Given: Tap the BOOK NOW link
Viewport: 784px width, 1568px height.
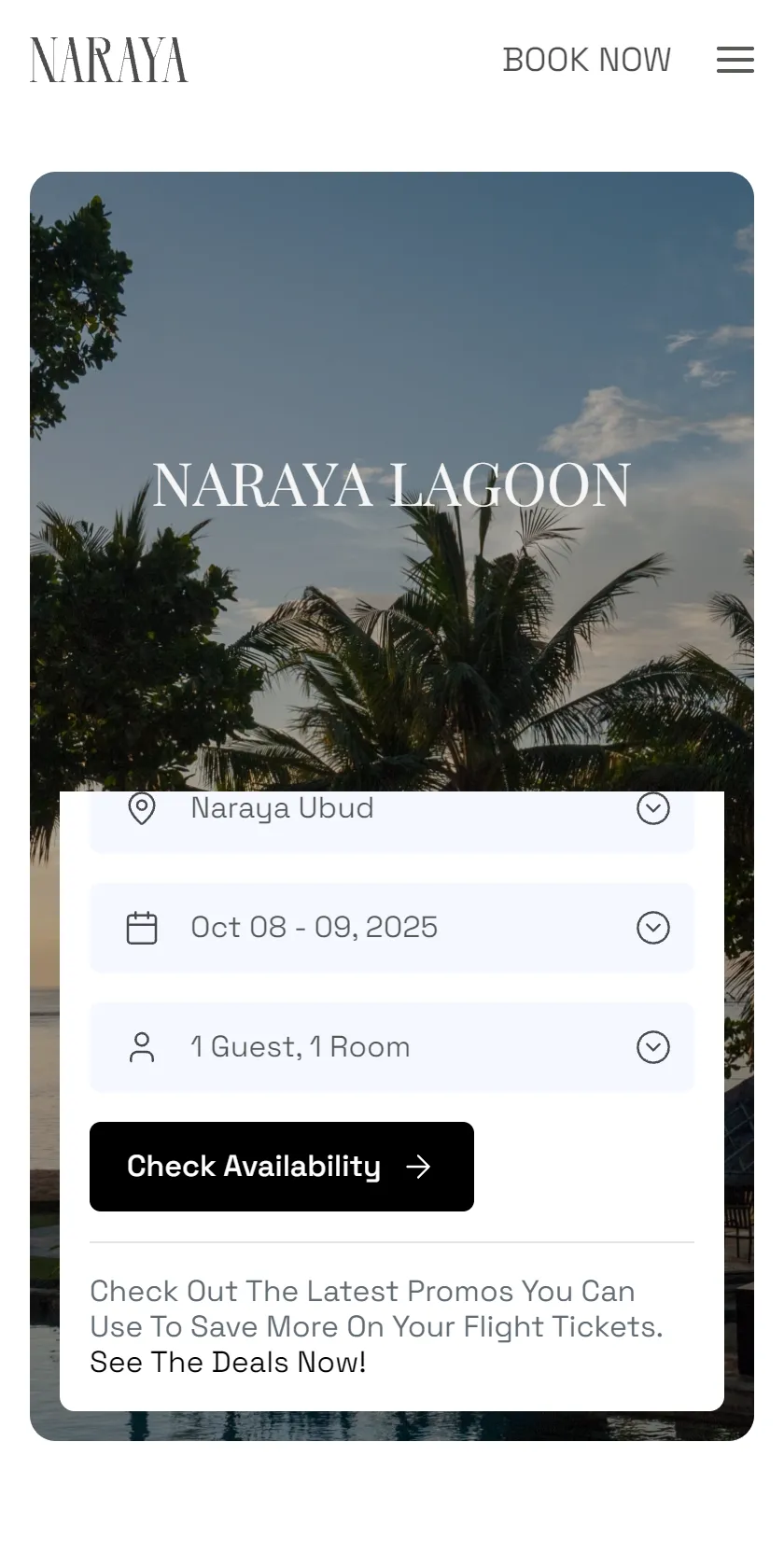Looking at the screenshot, I should pos(586,60).
